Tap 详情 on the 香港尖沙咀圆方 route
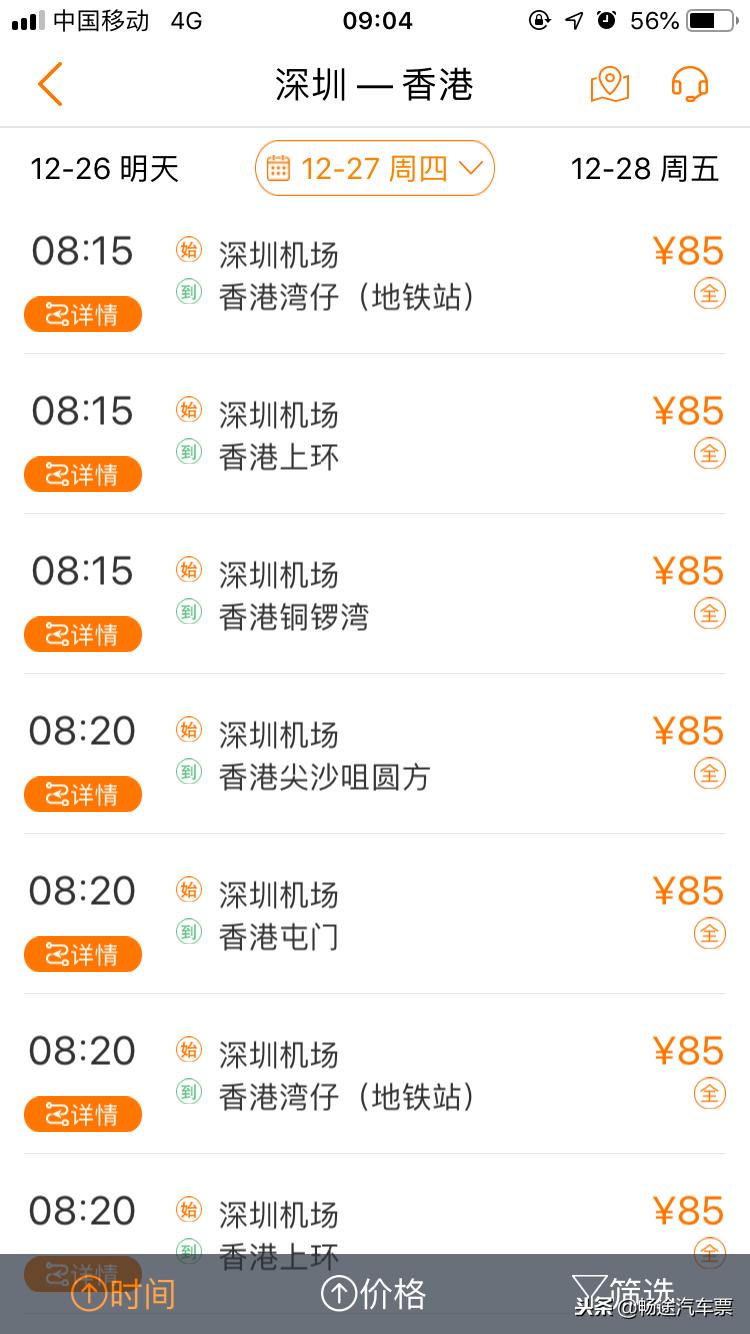This screenshot has height=1334, width=750. pyautogui.click(x=83, y=794)
